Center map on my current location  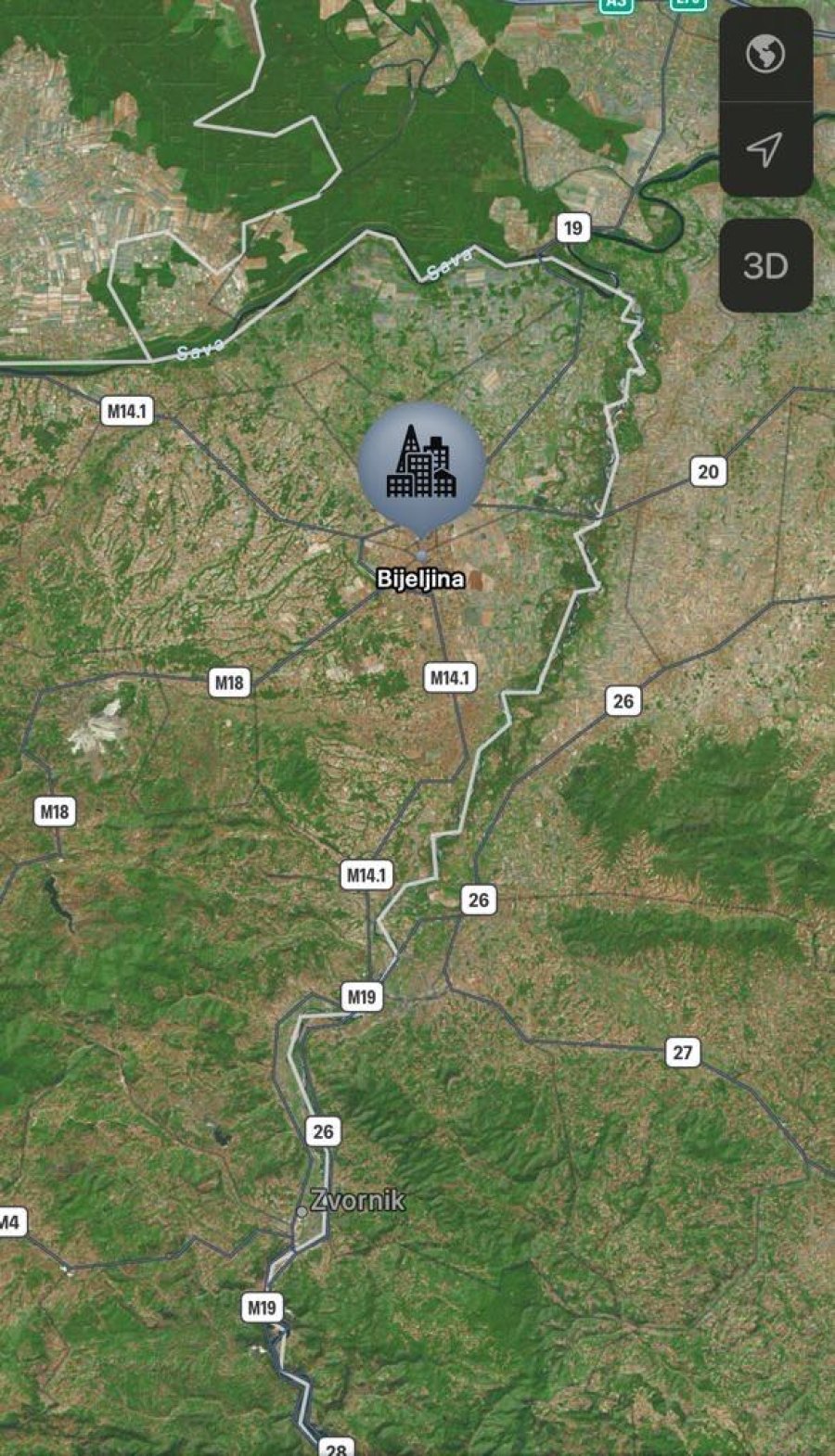point(765,148)
